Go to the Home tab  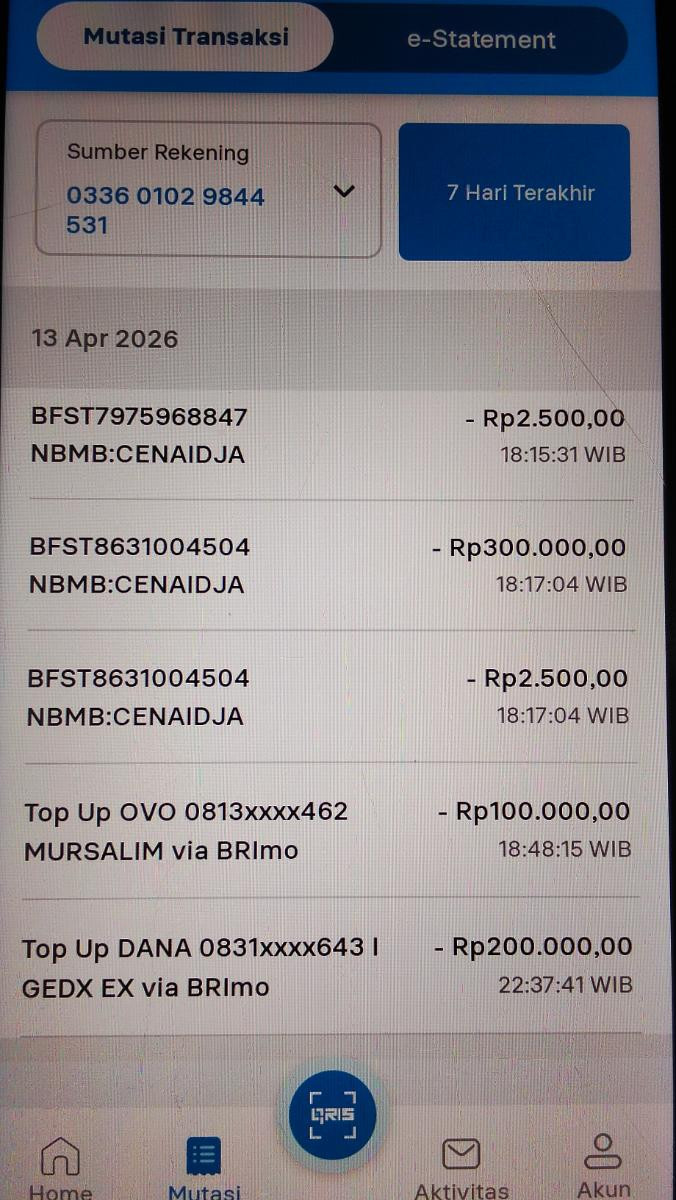click(x=60, y=1166)
